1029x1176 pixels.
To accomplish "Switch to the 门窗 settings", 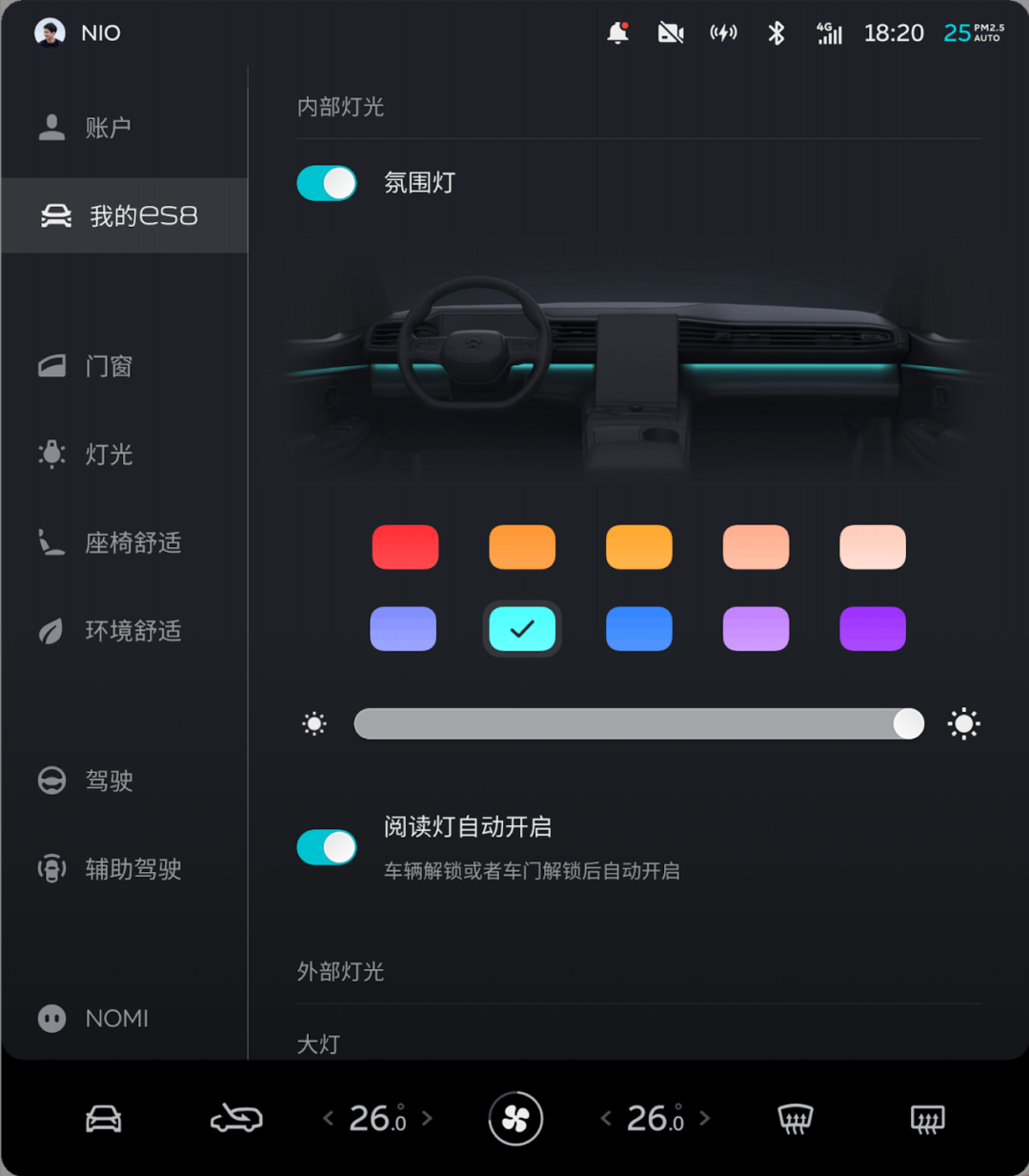I will (108, 366).
